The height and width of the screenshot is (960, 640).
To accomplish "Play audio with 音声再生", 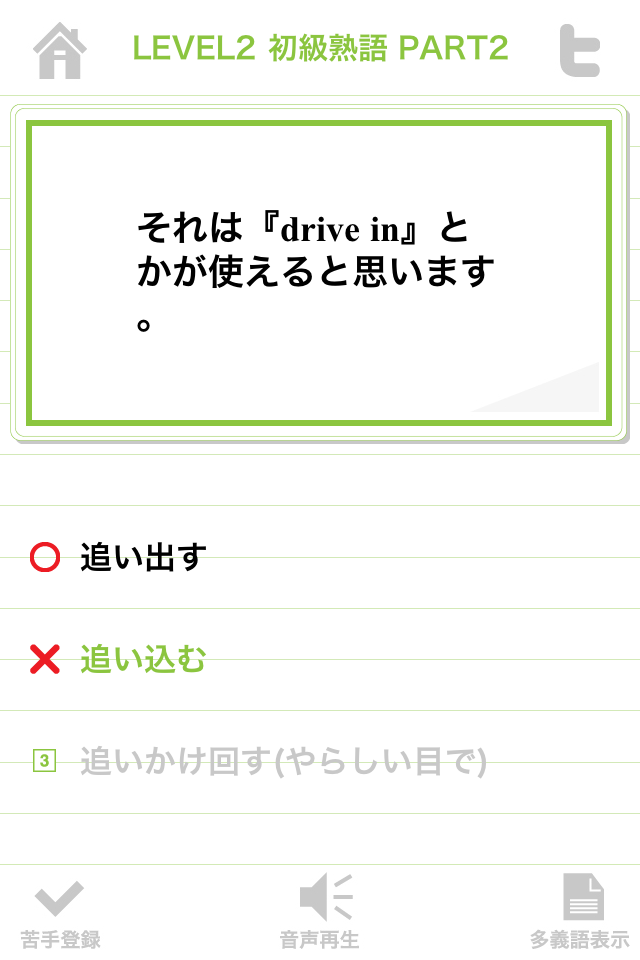I will click(320, 912).
